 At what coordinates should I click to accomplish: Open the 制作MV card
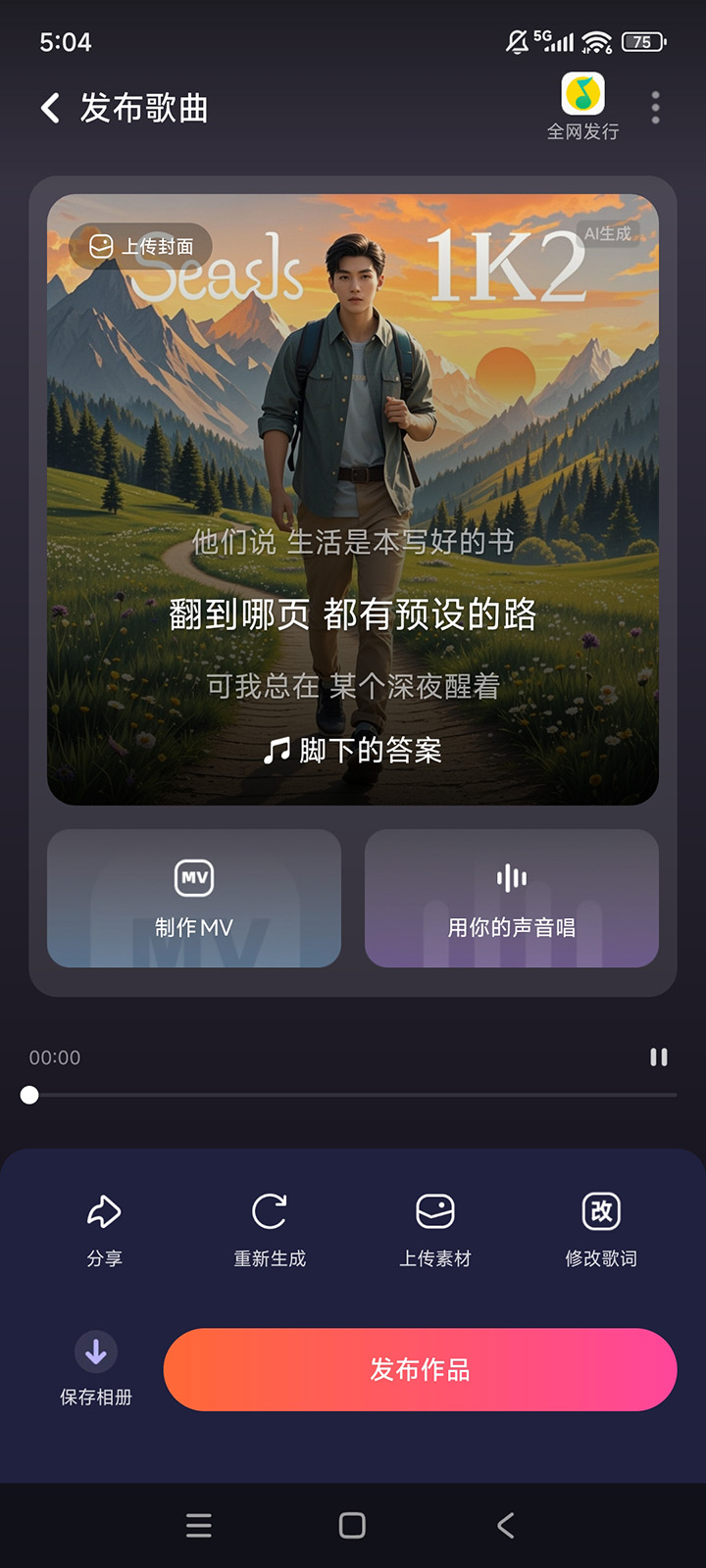[194, 899]
